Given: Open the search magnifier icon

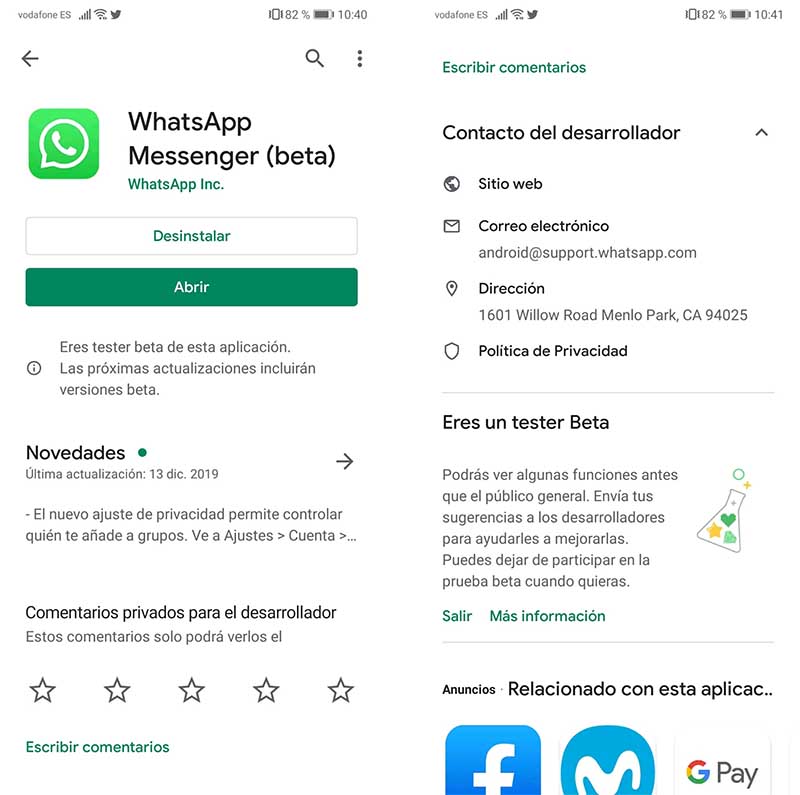Looking at the screenshot, I should click(x=315, y=59).
